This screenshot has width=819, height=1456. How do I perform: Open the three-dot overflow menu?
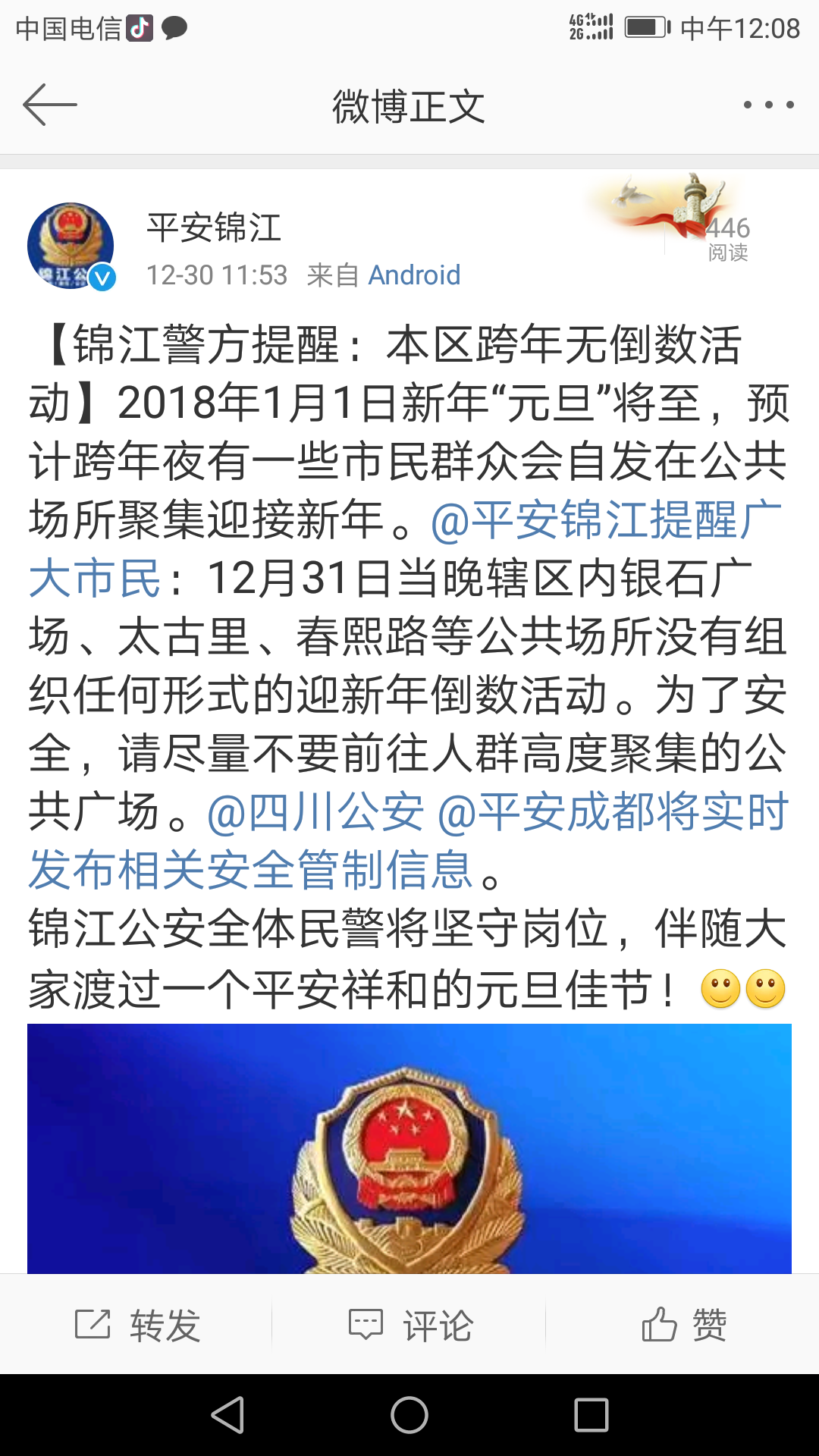click(768, 105)
